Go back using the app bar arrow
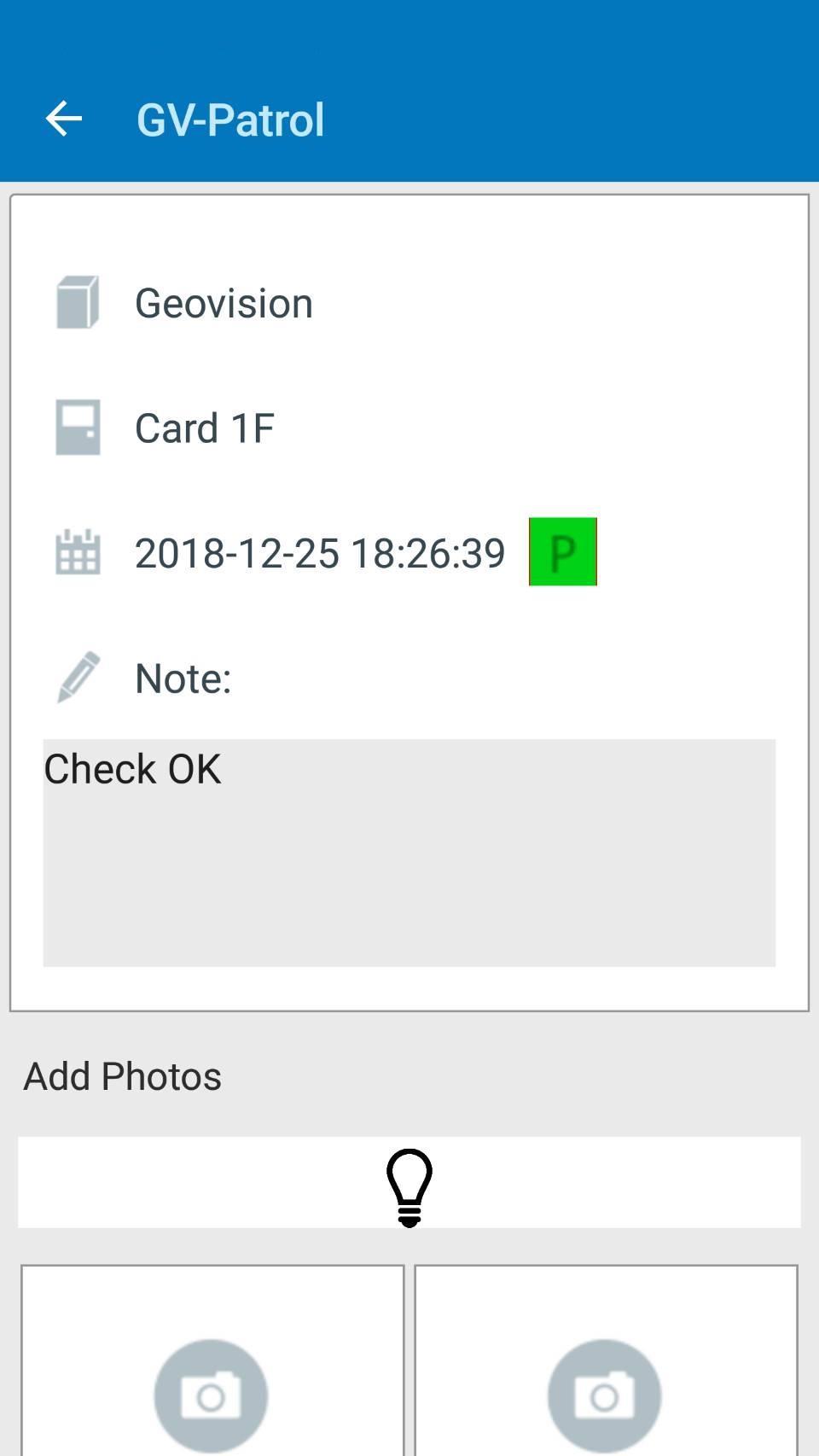The height and width of the screenshot is (1456, 819). [x=64, y=119]
